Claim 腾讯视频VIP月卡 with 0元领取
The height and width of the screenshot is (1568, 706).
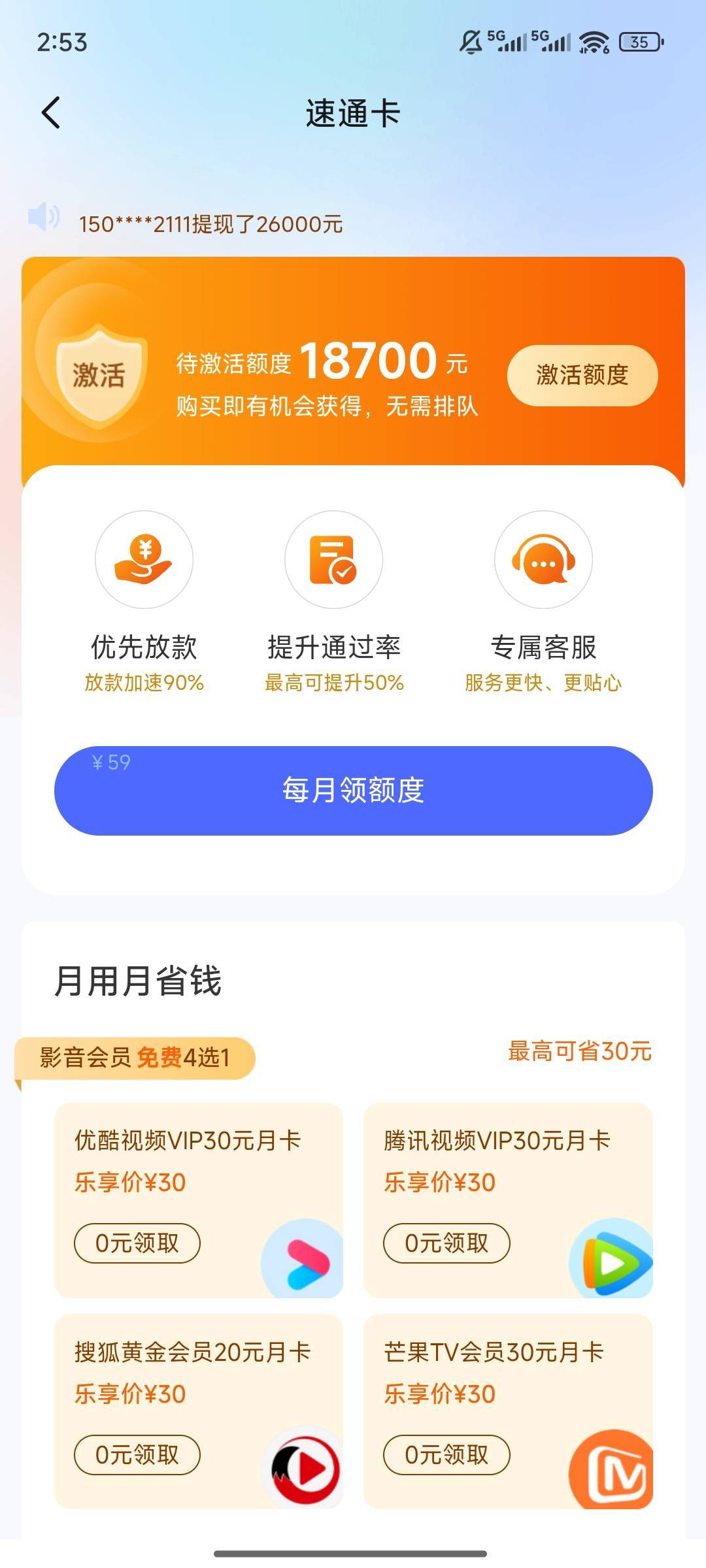pos(446,1243)
